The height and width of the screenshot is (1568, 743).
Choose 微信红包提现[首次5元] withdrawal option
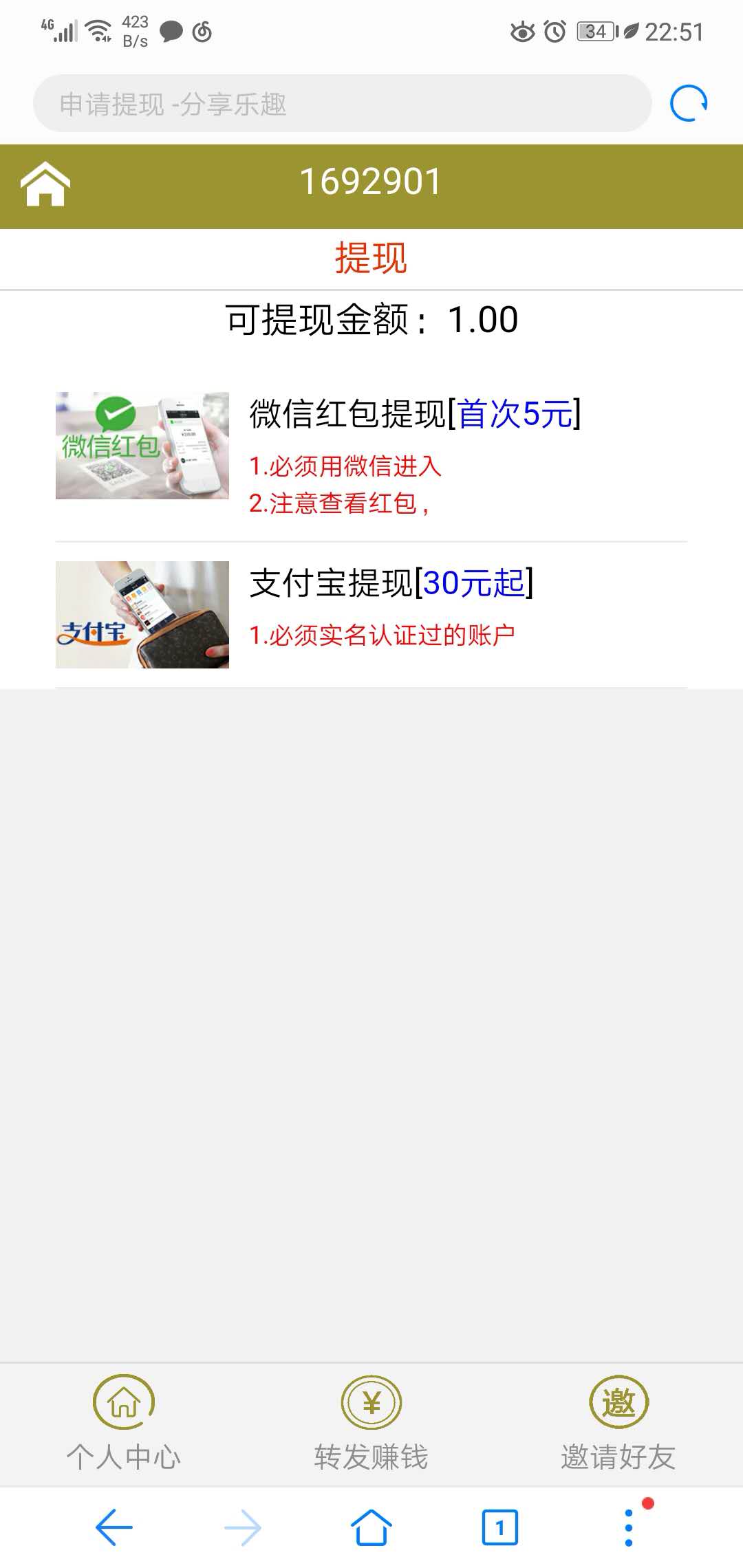(413, 411)
